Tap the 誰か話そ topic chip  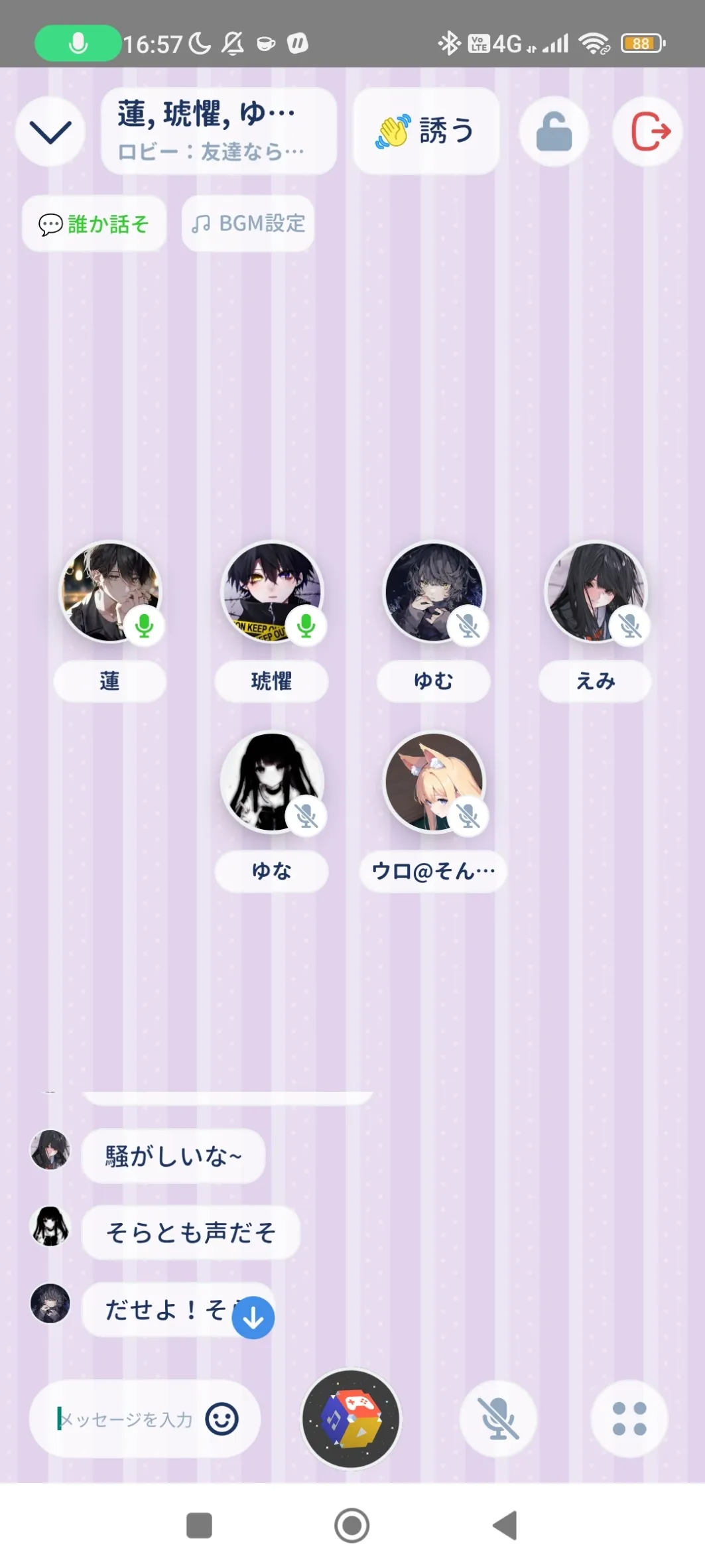tap(94, 224)
